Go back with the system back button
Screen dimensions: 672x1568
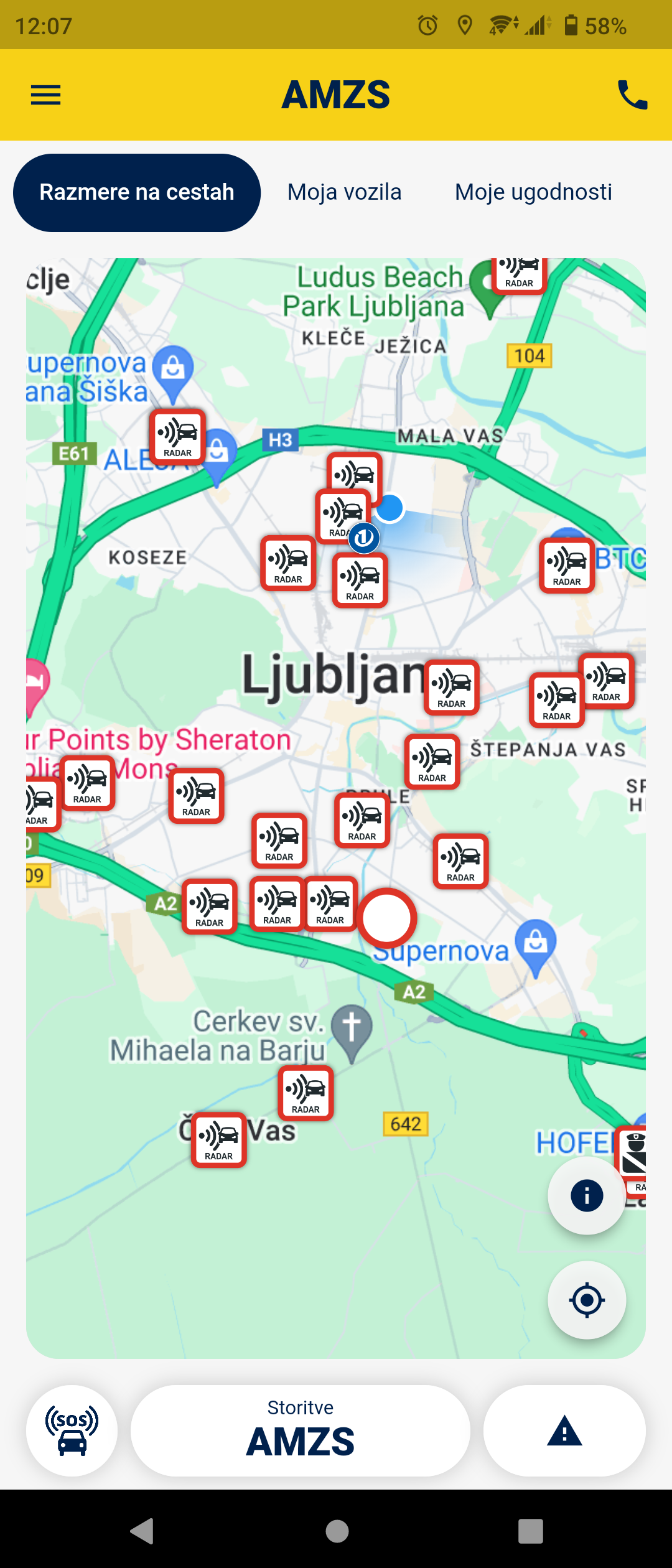click(x=142, y=1531)
